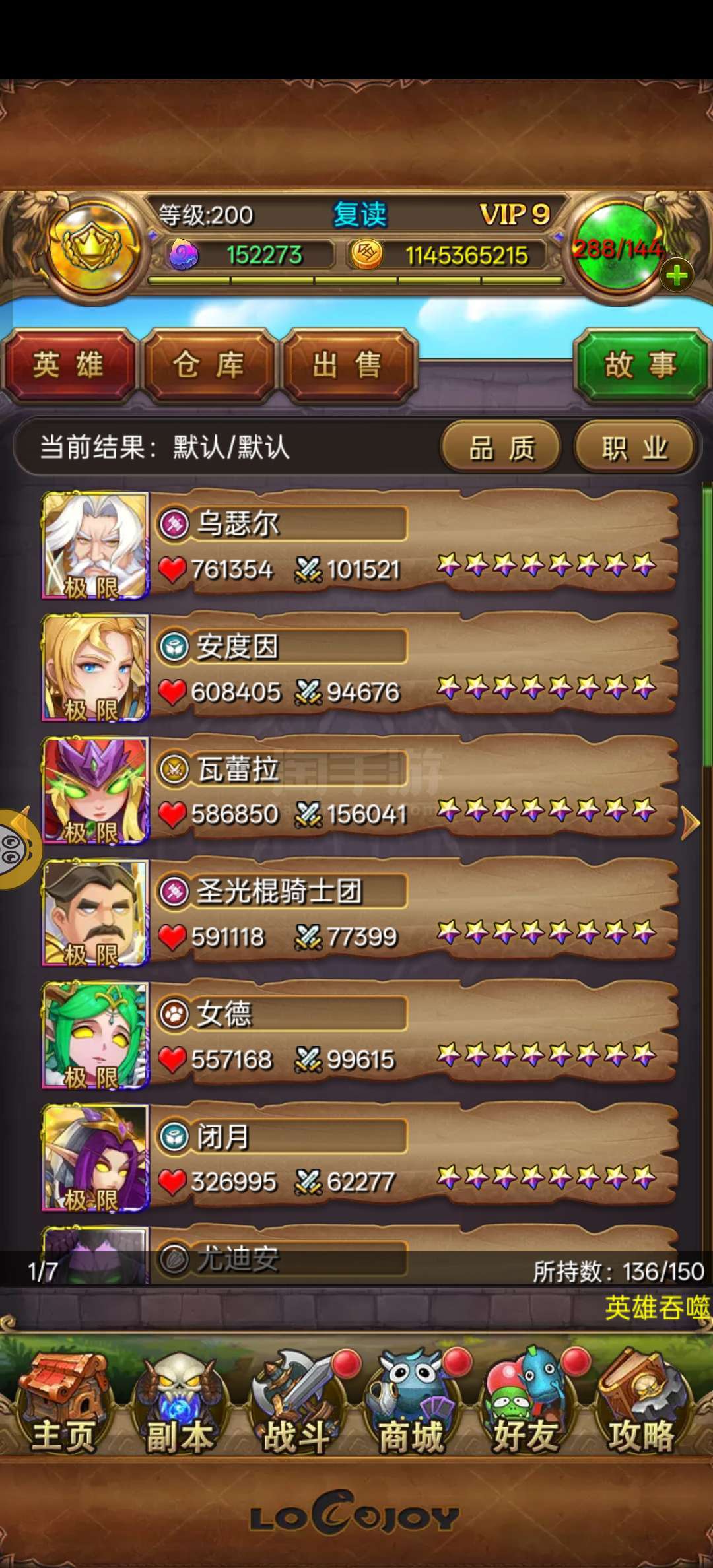Viewport: 713px width, 1568px height.
Task: Open the 好友 friends section
Action: tap(526, 1403)
